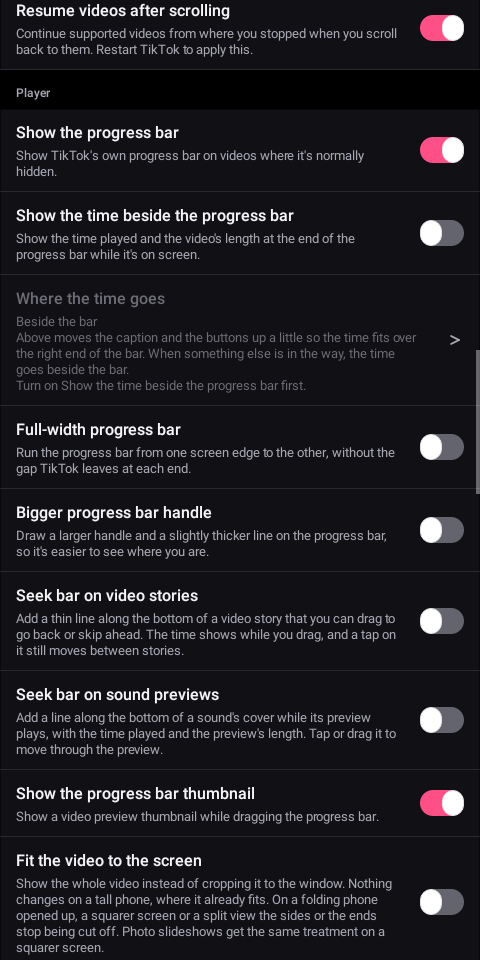The width and height of the screenshot is (480, 960).
Task: Enable Seek bar on video stories
Action: [441, 621]
